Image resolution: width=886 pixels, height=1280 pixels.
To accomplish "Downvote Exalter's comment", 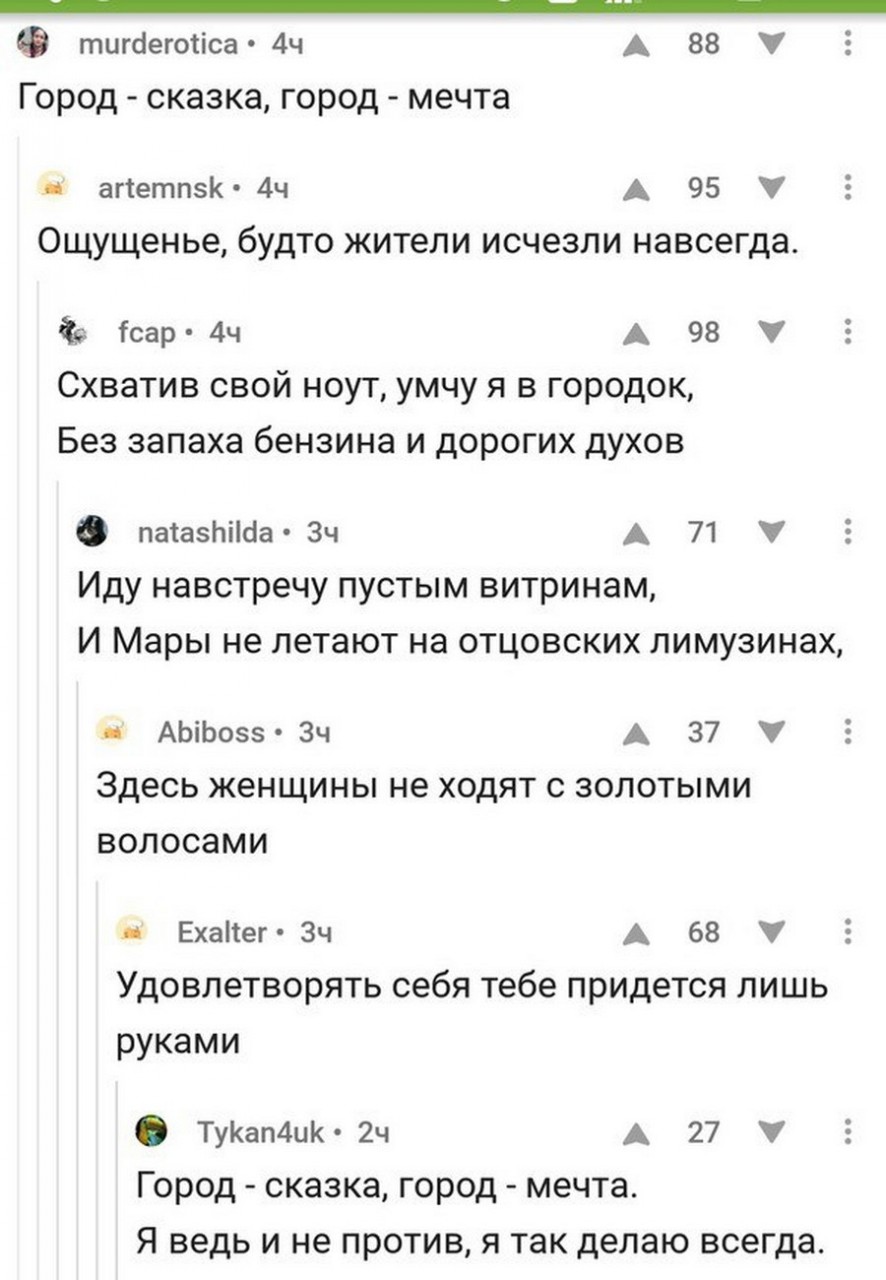I will click(769, 932).
